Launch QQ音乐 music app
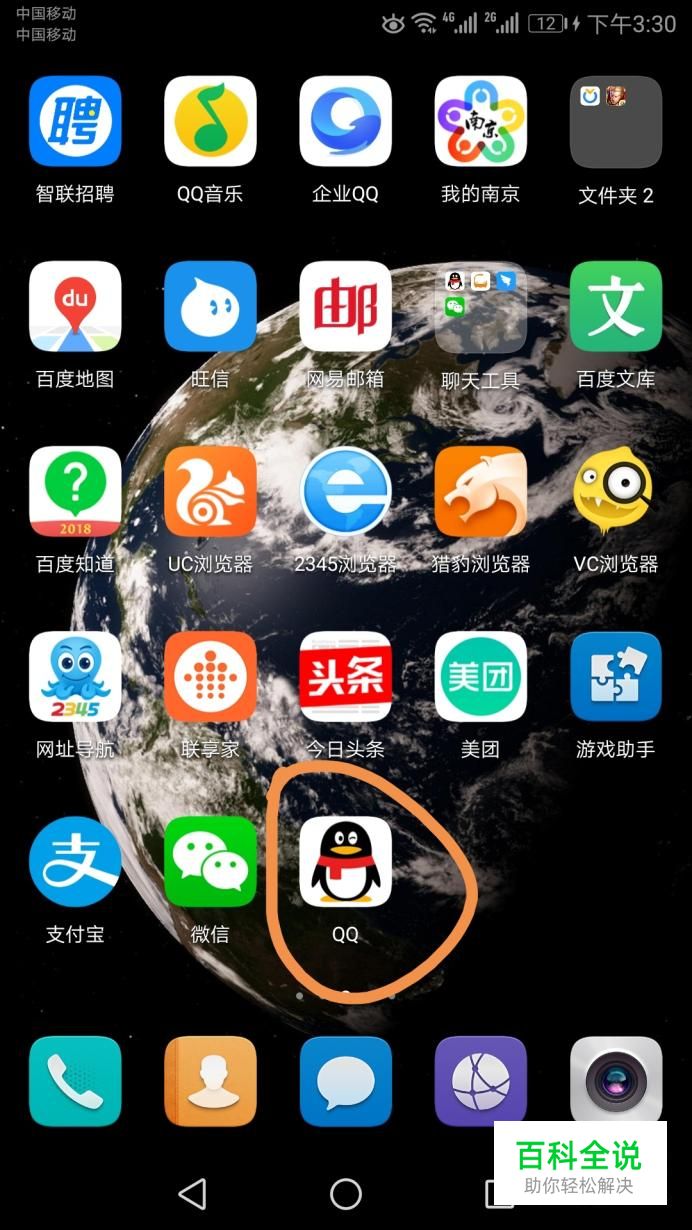Image resolution: width=692 pixels, height=1230 pixels. (210, 121)
